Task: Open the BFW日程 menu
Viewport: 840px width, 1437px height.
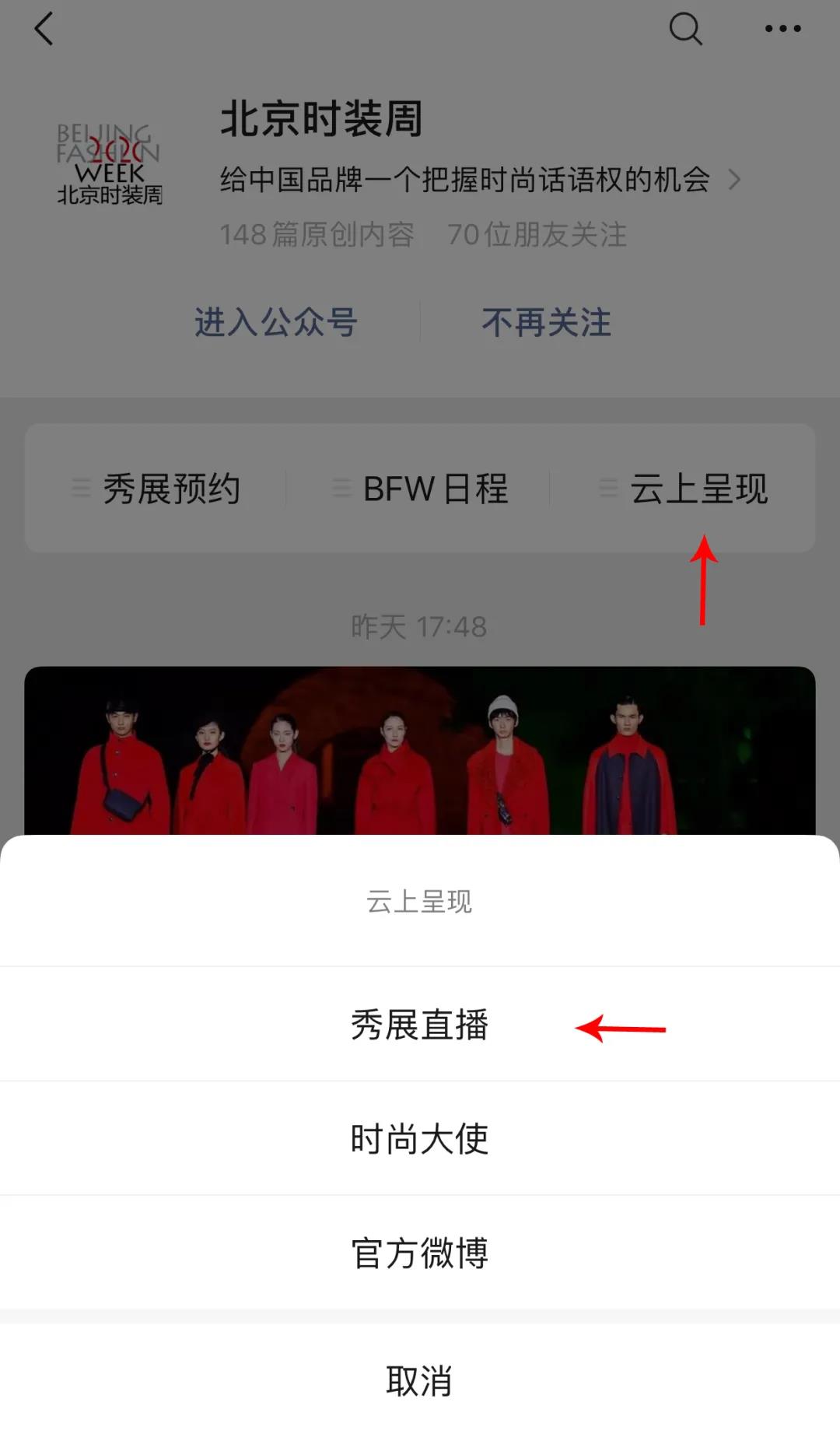Action: point(421,489)
